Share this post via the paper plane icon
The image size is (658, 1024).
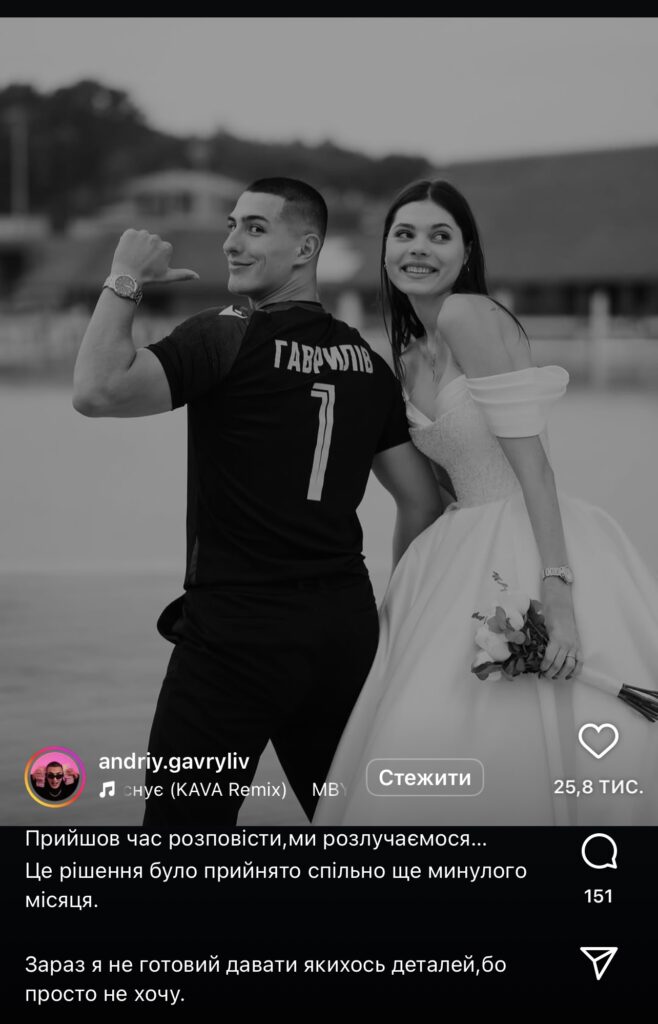(x=598, y=962)
